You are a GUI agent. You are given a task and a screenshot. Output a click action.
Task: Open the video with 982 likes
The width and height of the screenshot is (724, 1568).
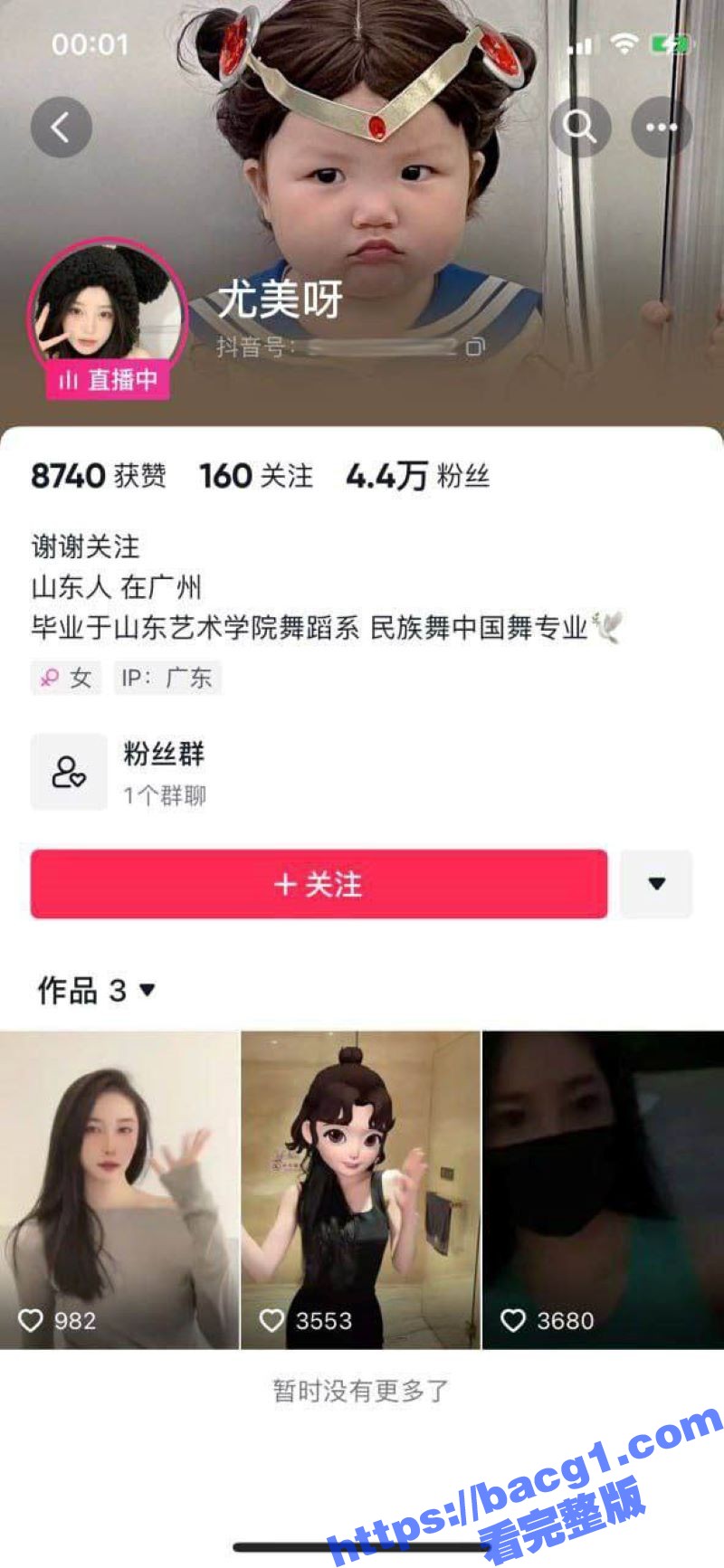[119, 1190]
